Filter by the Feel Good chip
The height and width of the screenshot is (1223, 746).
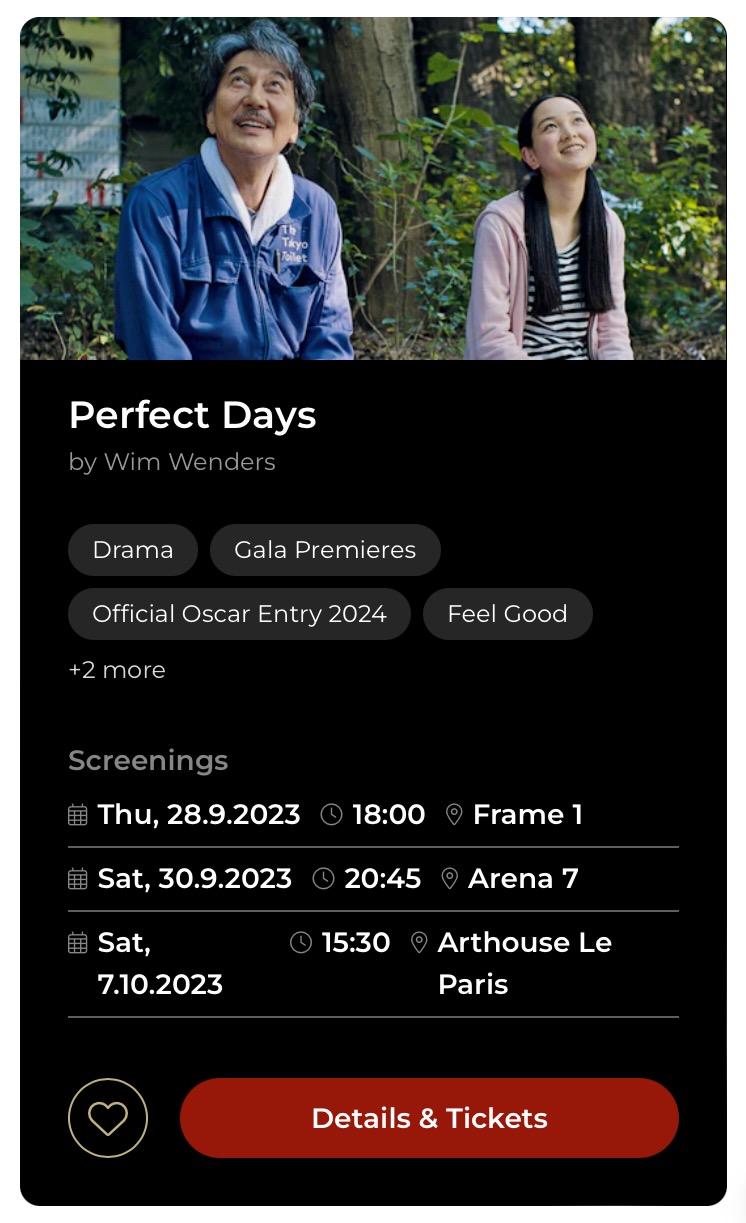click(x=507, y=614)
